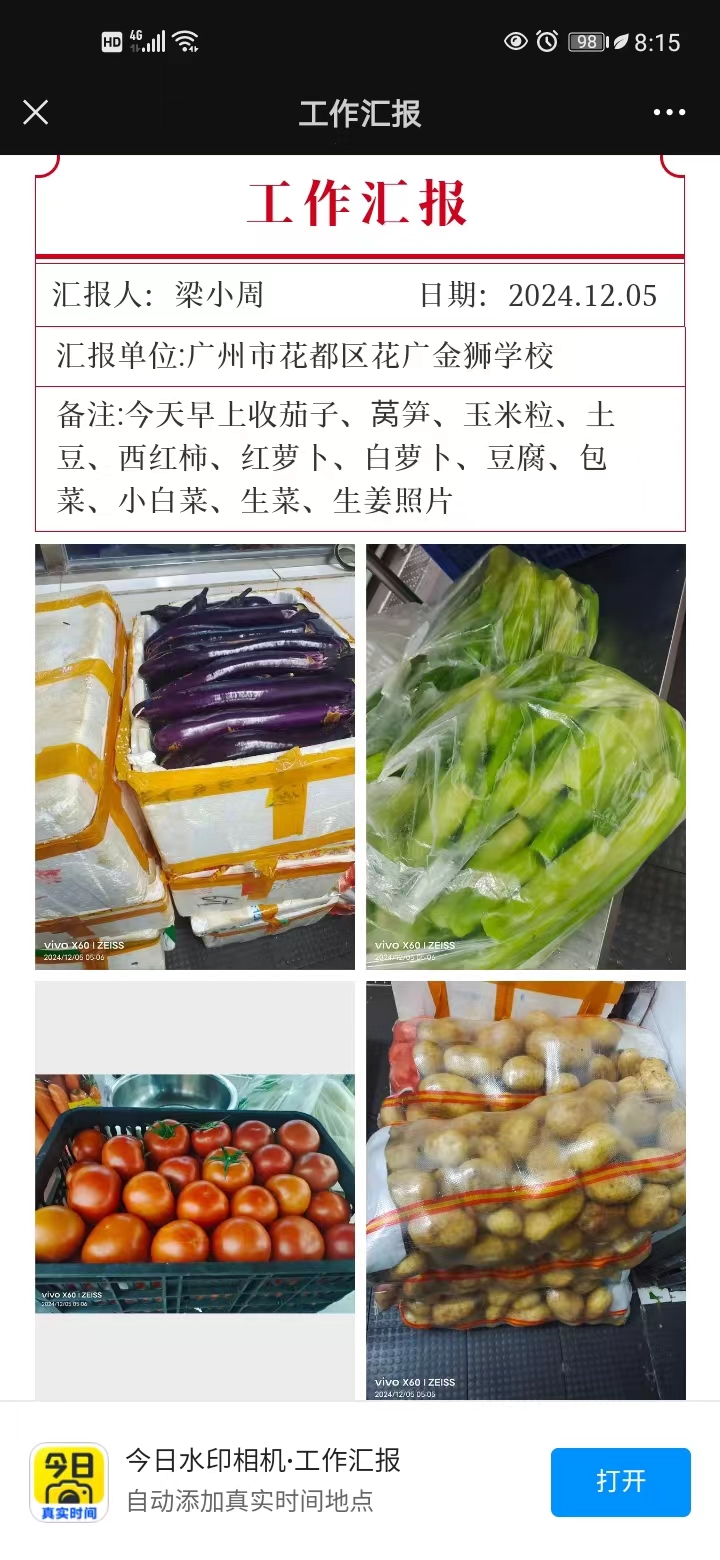Tap the blue 打开 button

[620, 1481]
